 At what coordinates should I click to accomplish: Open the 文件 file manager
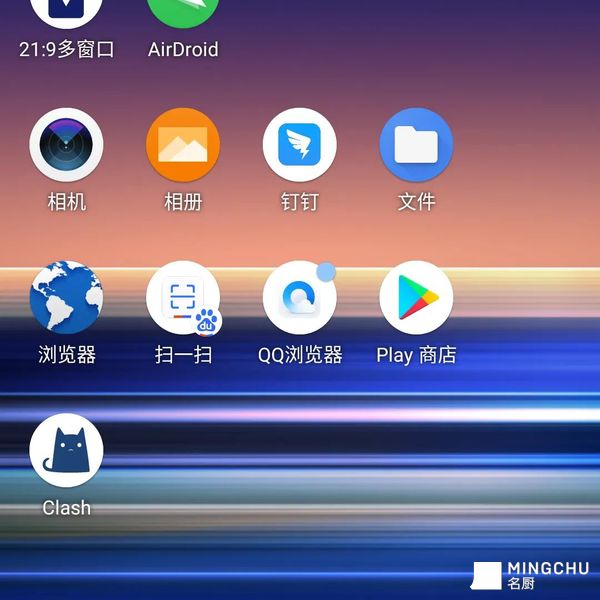point(416,146)
